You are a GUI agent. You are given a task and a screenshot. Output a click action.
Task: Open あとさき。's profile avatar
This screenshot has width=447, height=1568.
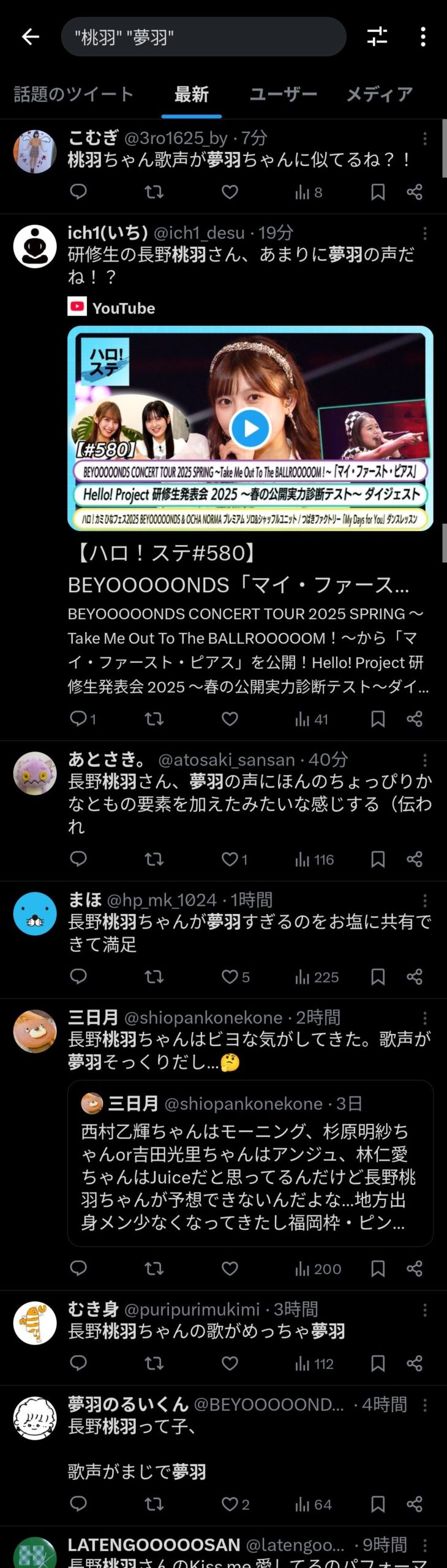(35, 773)
